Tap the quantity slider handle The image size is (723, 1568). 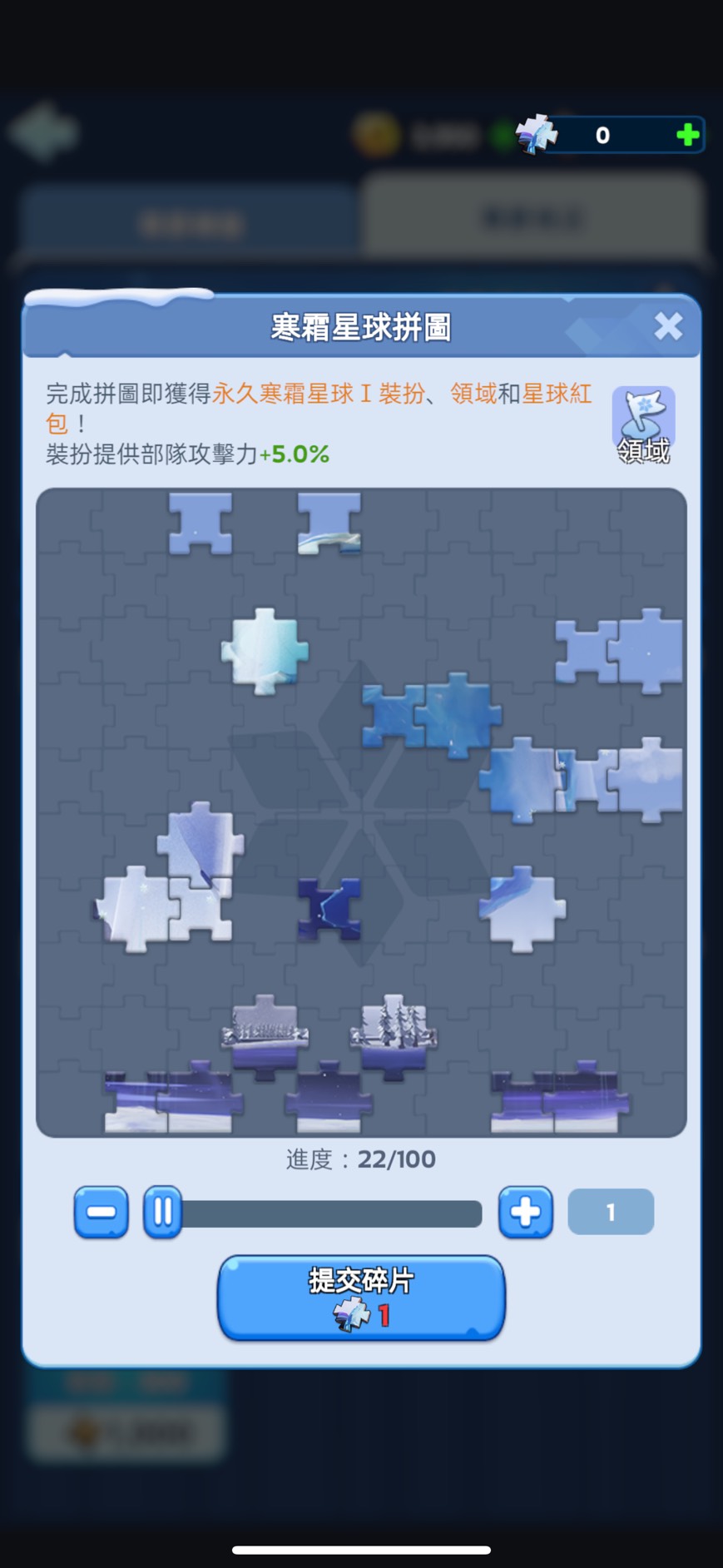click(163, 1212)
